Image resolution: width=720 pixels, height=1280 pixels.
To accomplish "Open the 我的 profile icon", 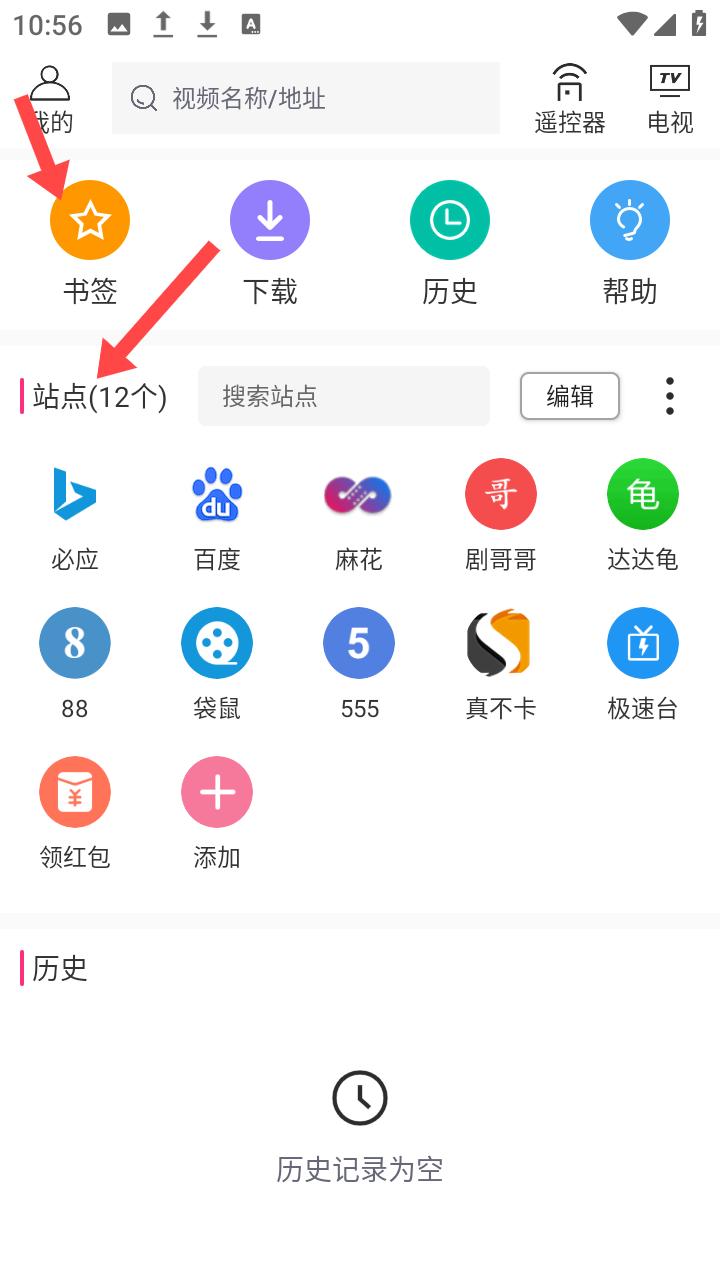I will 50,99.
